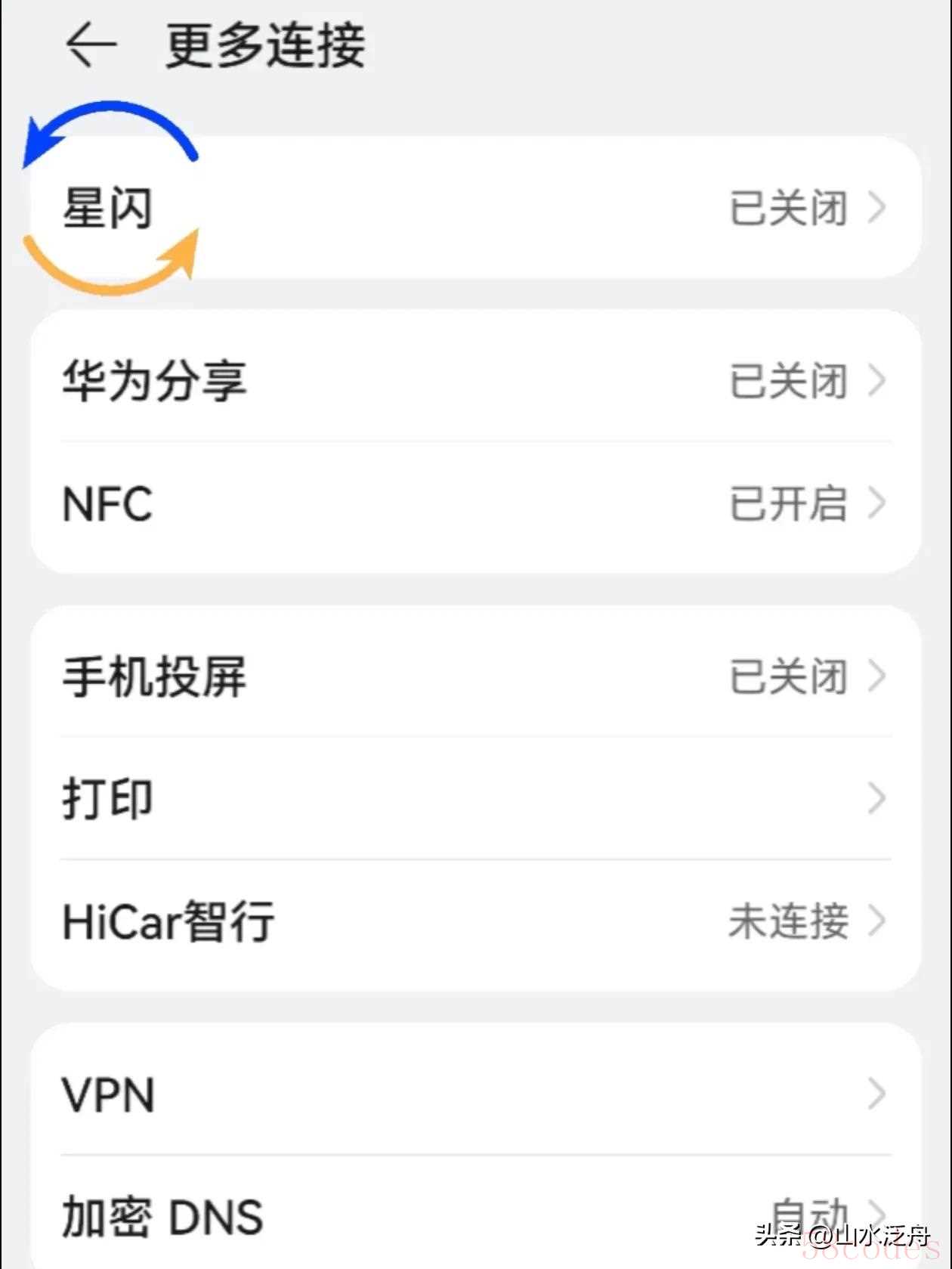The height and width of the screenshot is (1269, 952).
Task: Go back from 更多连接 page
Action: point(91,45)
